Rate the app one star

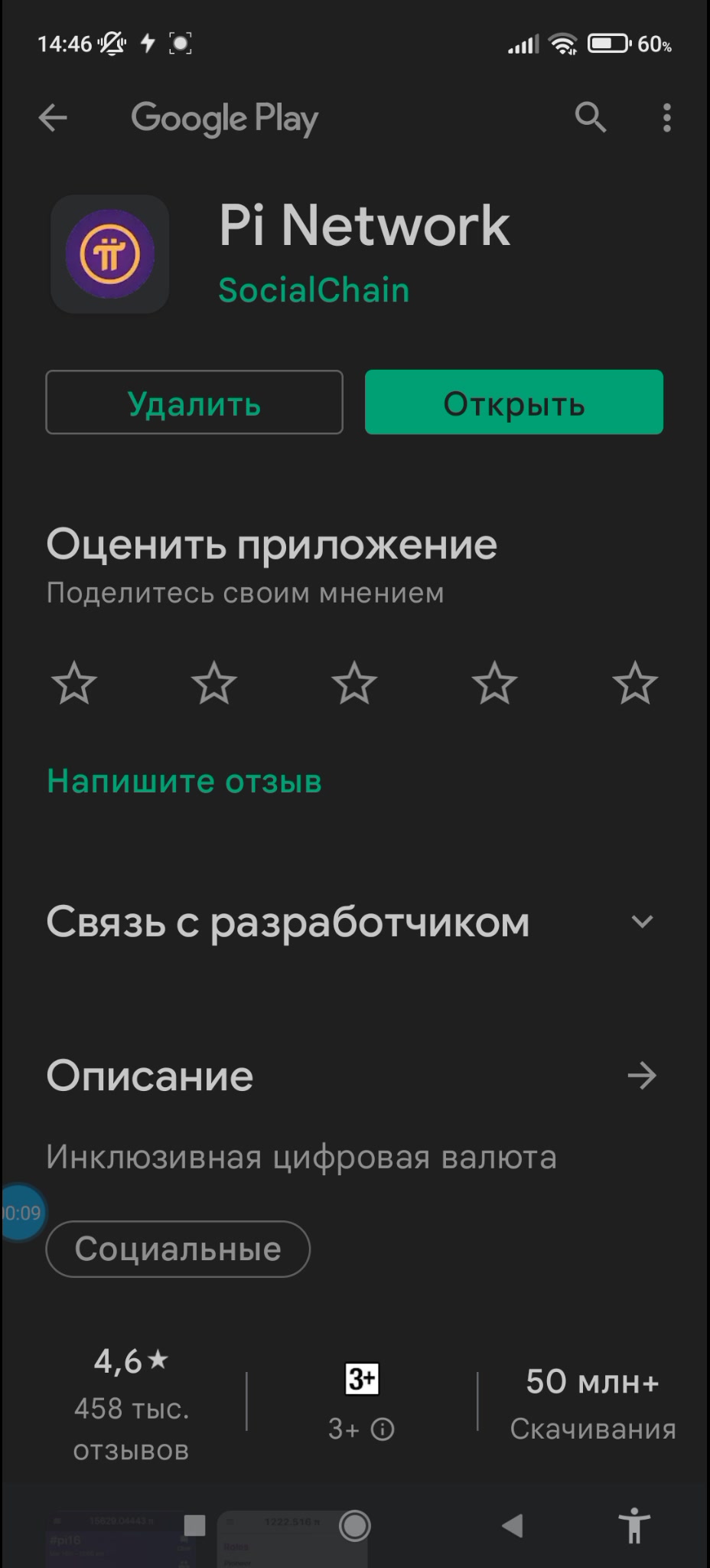[73, 683]
